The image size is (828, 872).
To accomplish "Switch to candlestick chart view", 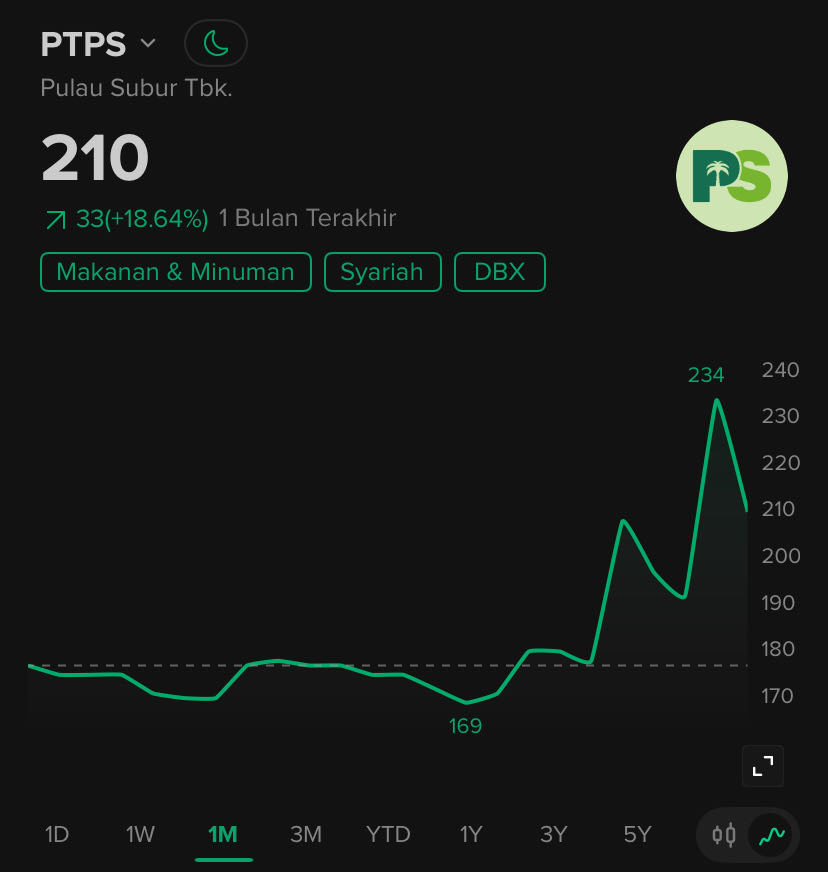I will tap(724, 834).
